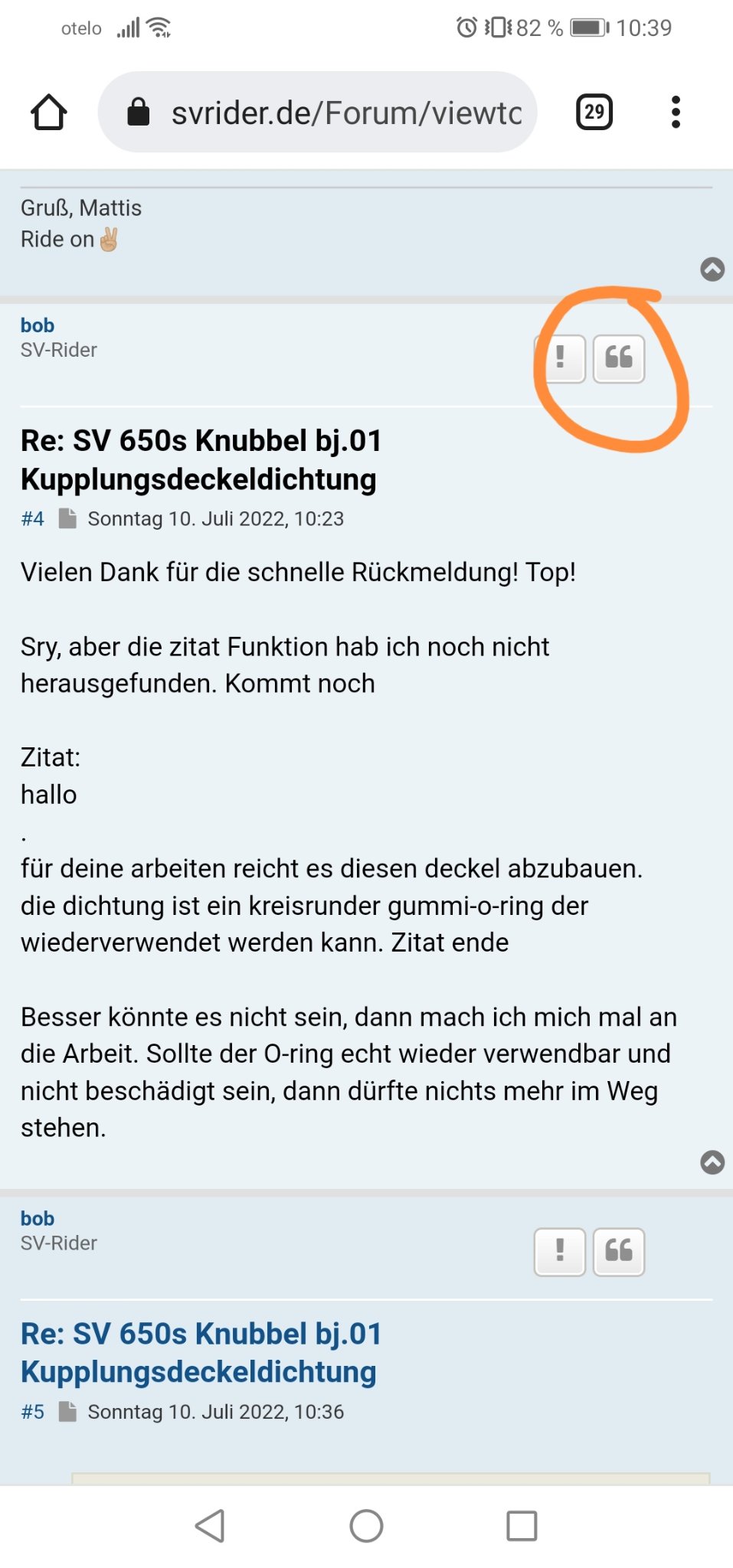
Task: Open bob's profile from post #4
Action: (37, 325)
